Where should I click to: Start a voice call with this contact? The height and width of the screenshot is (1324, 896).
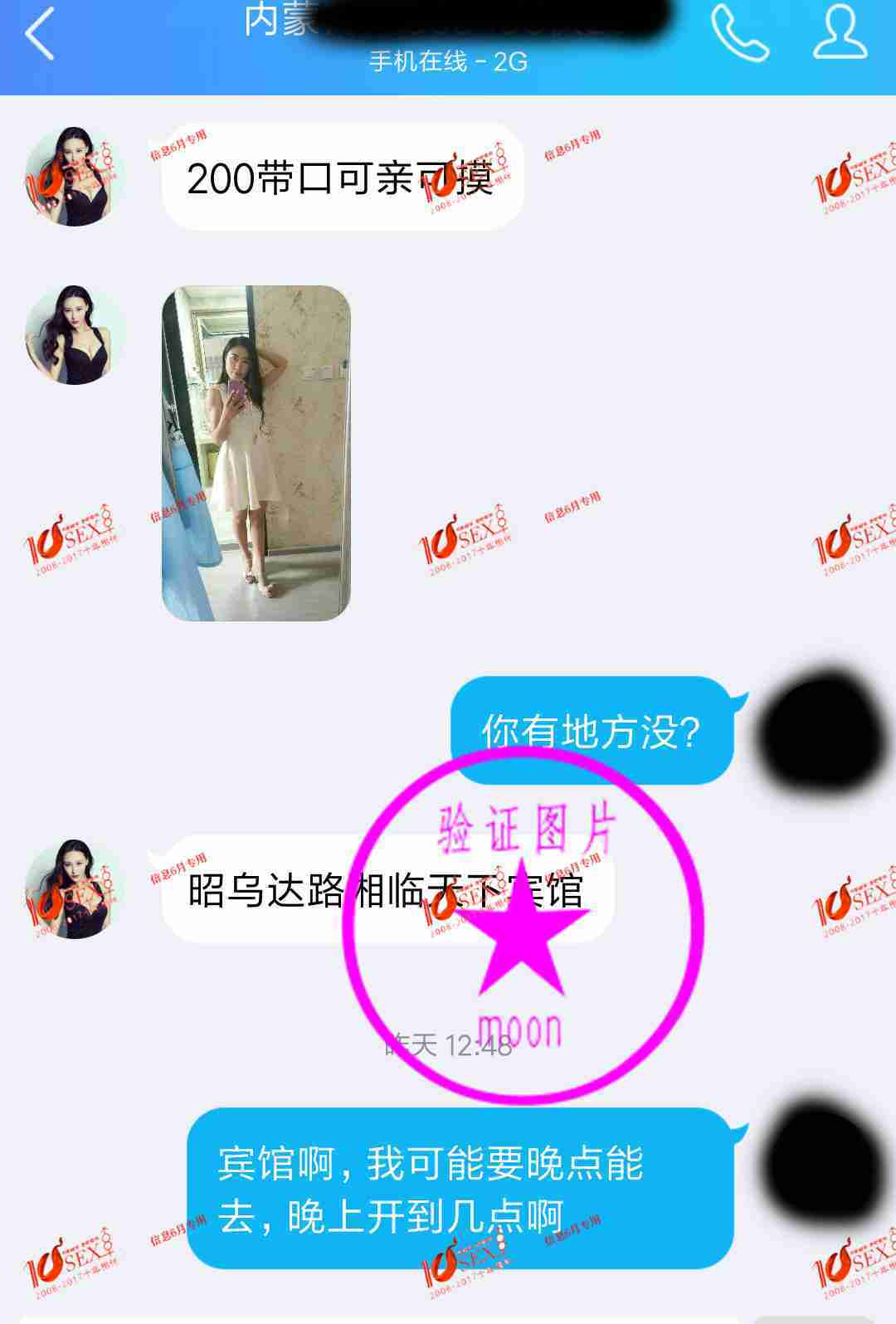coord(738,33)
